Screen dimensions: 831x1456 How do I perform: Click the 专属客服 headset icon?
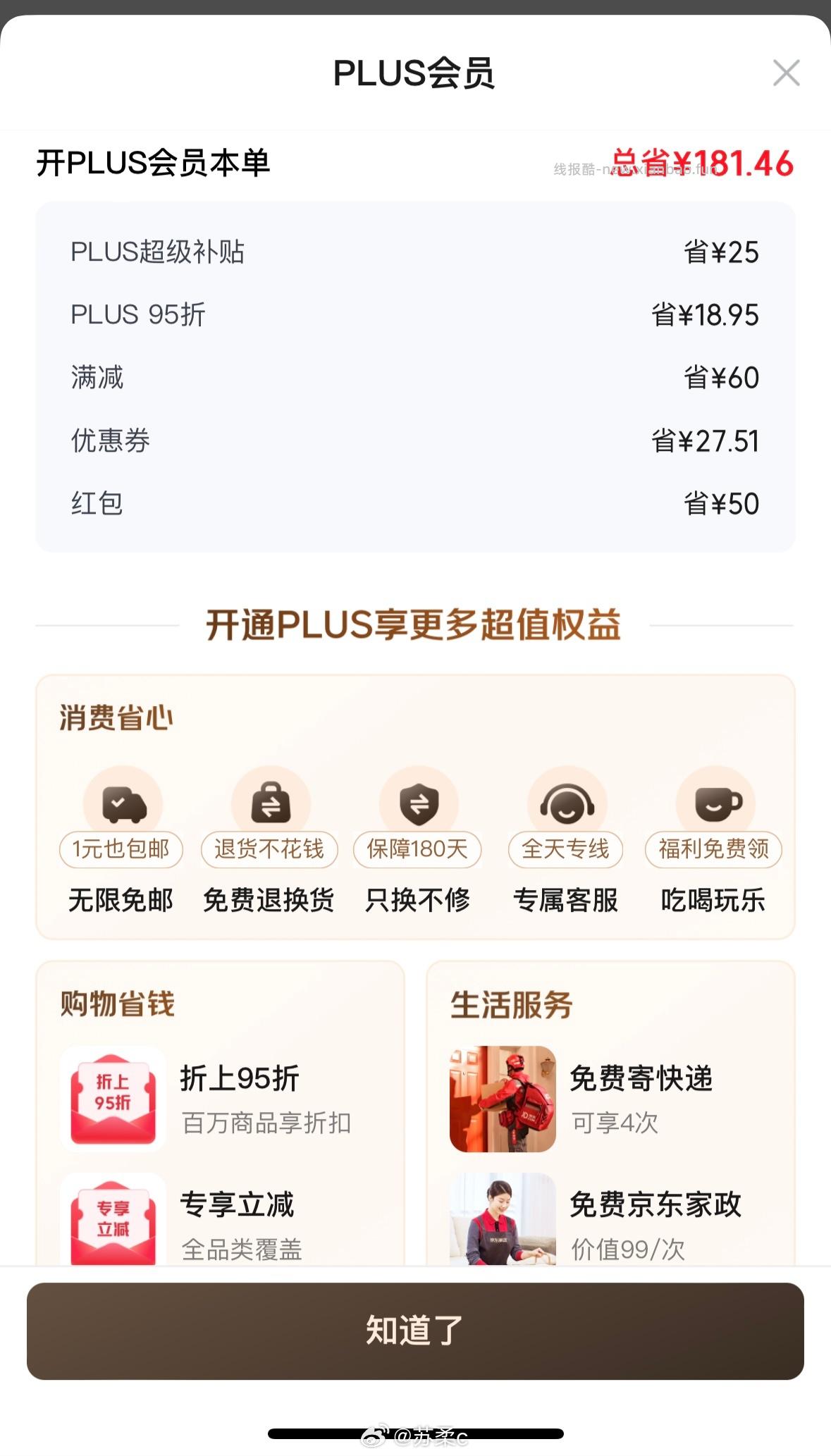click(x=566, y=803)
